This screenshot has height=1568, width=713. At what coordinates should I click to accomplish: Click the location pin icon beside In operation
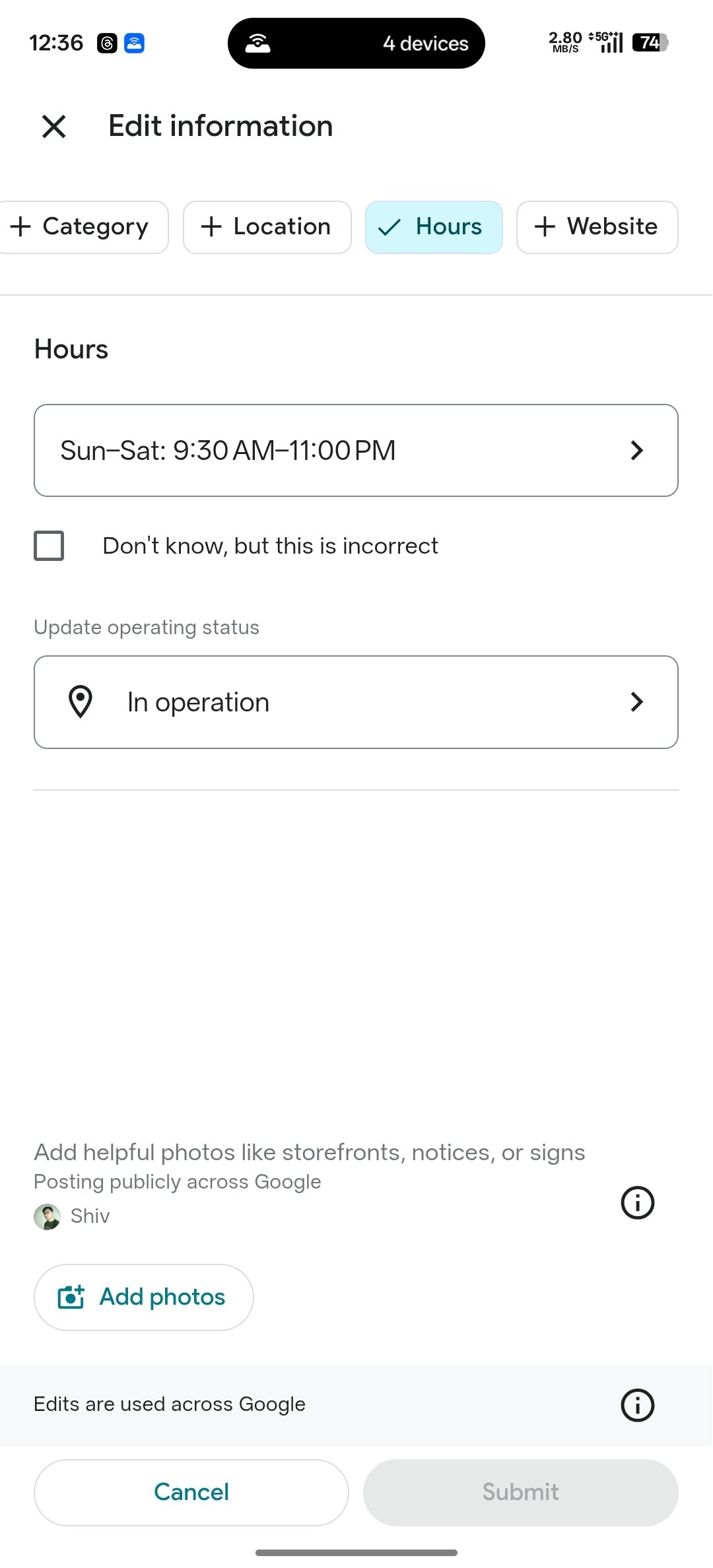[x=79, y=702]
